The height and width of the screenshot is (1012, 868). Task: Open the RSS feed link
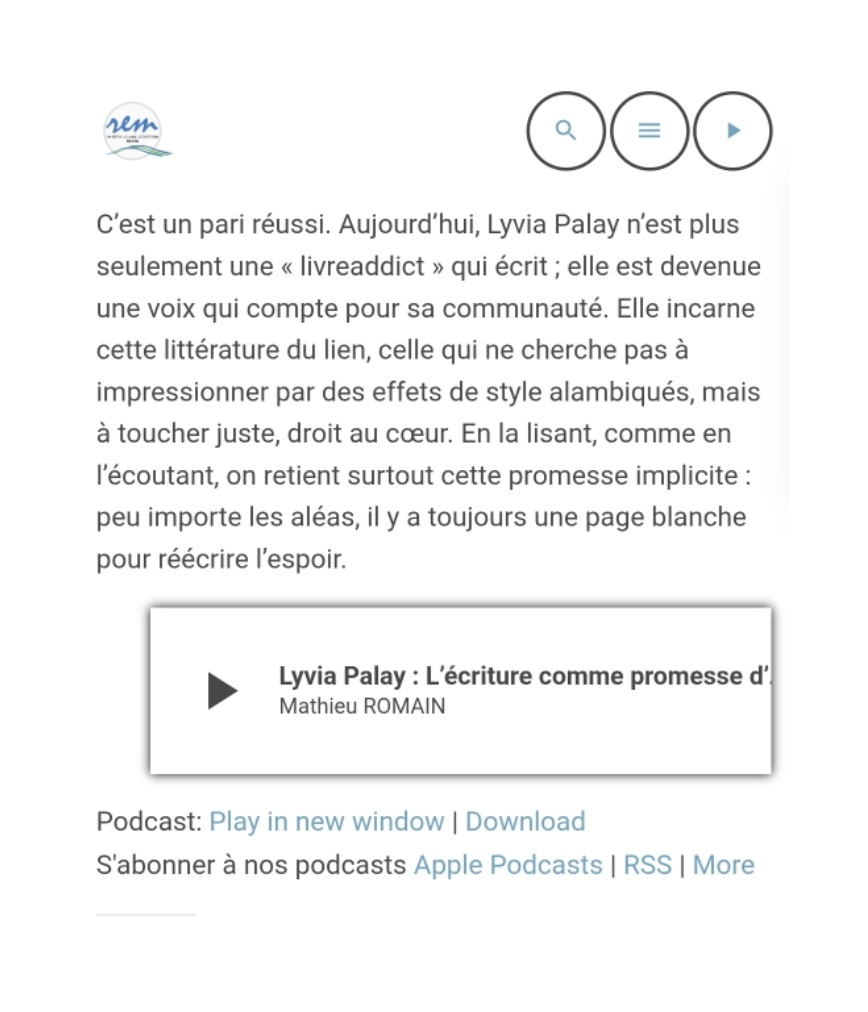click(647, 865)
